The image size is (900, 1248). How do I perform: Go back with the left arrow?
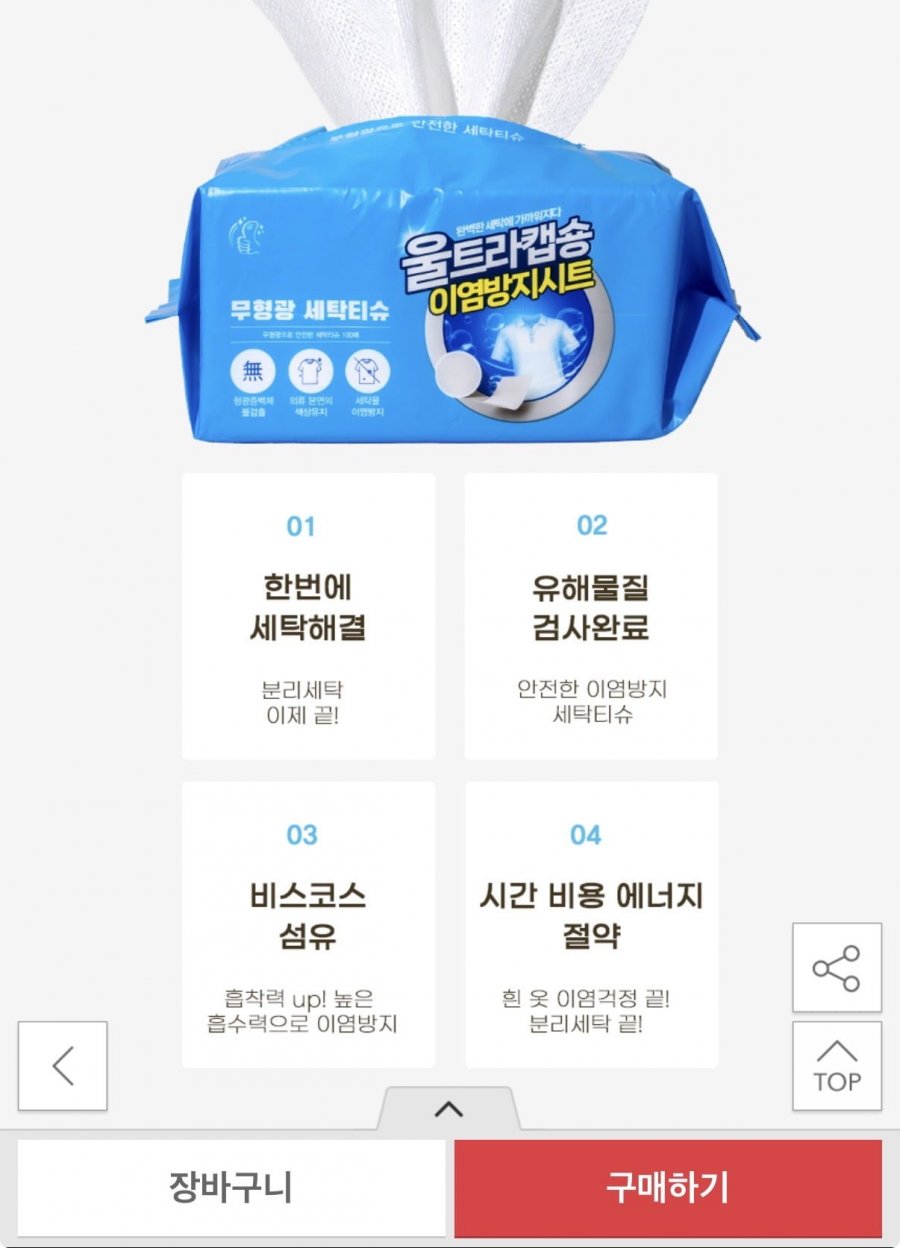pyautogui.click(x=63, y=1066)
